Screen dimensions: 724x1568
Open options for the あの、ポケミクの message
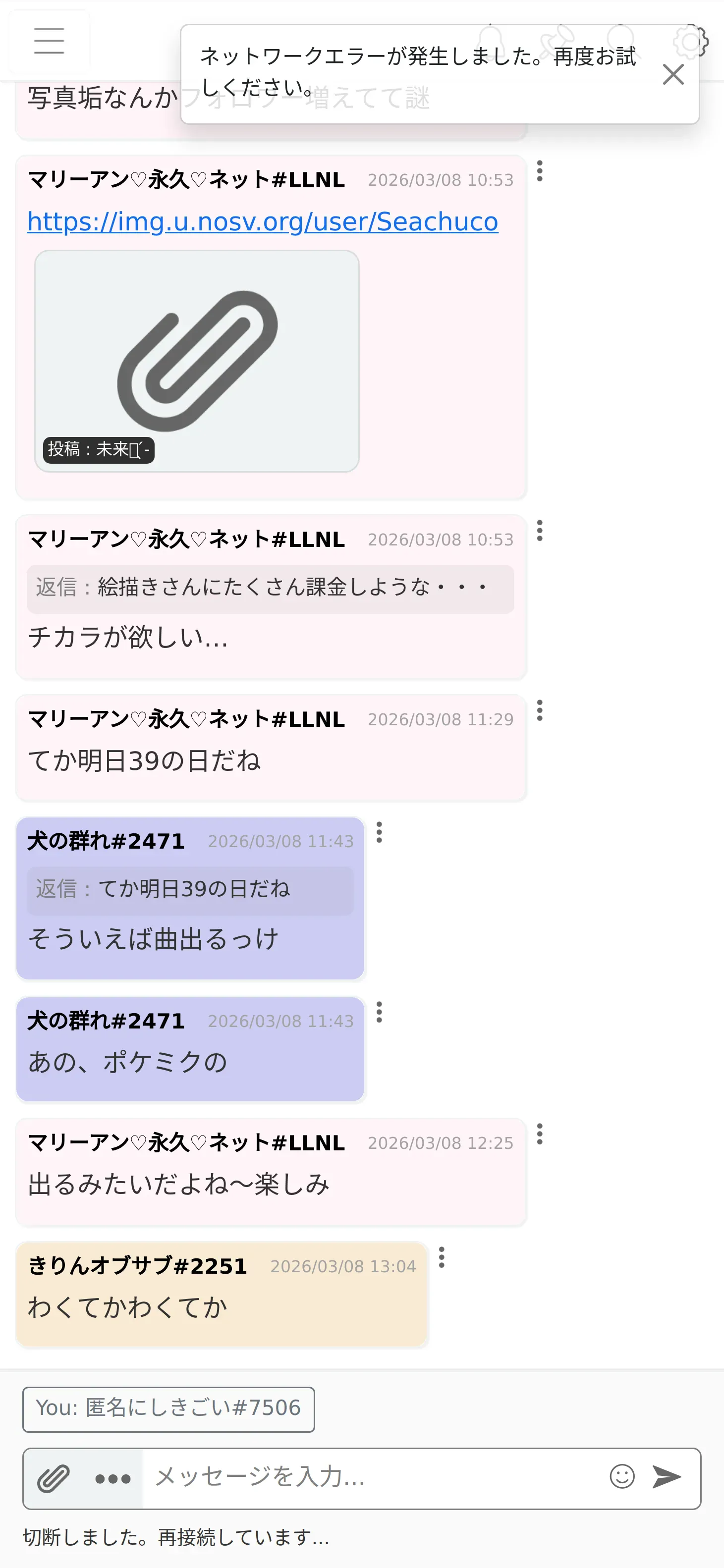(x=380, y=1012)
